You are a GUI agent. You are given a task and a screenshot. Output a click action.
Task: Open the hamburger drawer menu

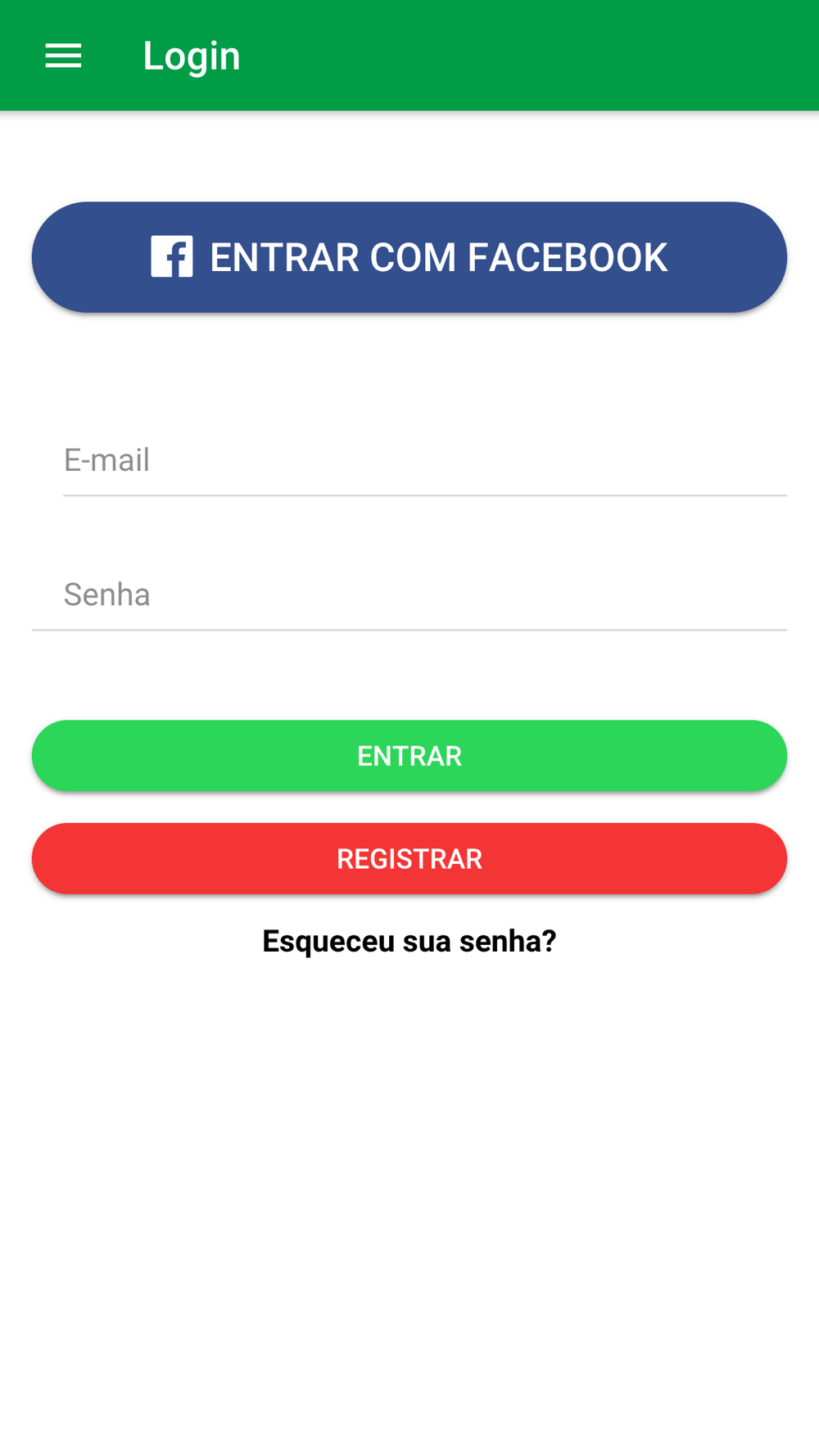click(63, 56)
